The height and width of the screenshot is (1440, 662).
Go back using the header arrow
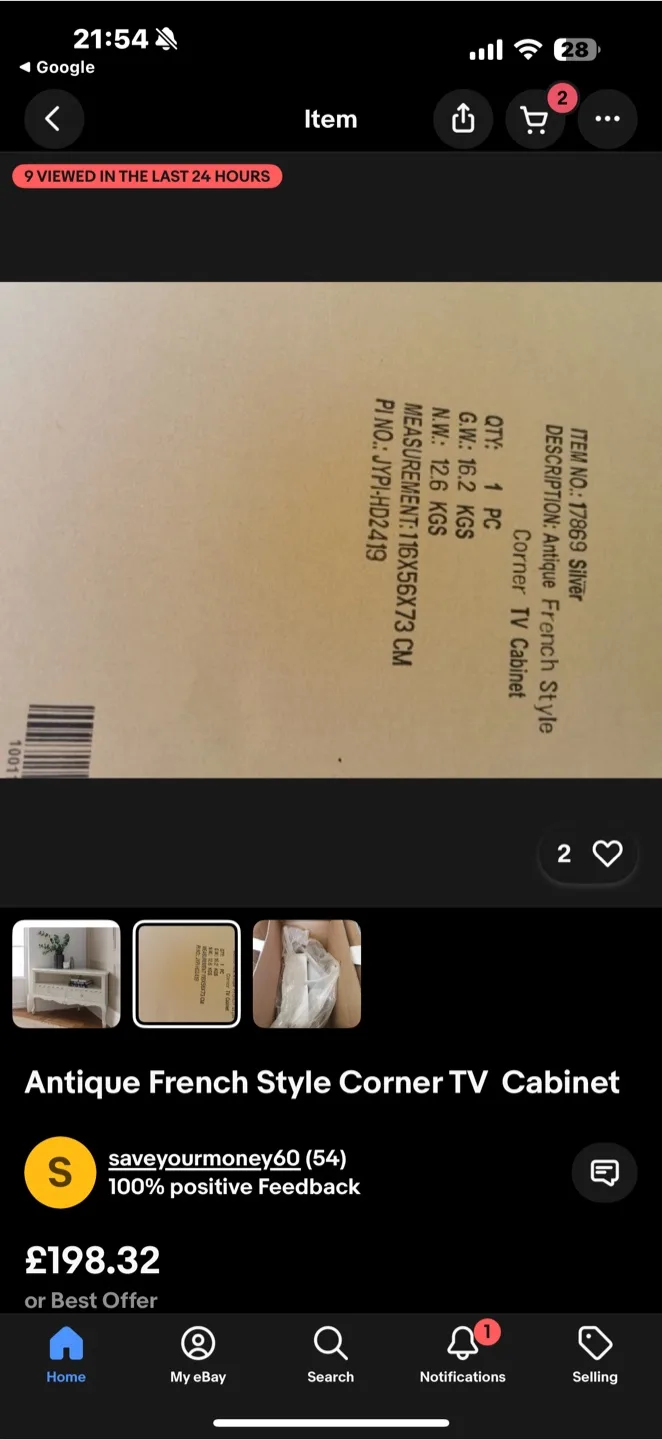point(53,120)
